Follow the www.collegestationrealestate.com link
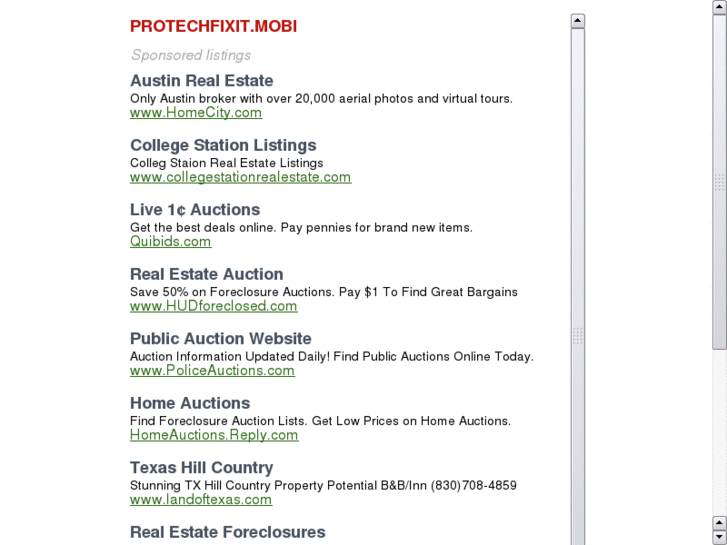 pyautogui.click(x=240, y=177)
